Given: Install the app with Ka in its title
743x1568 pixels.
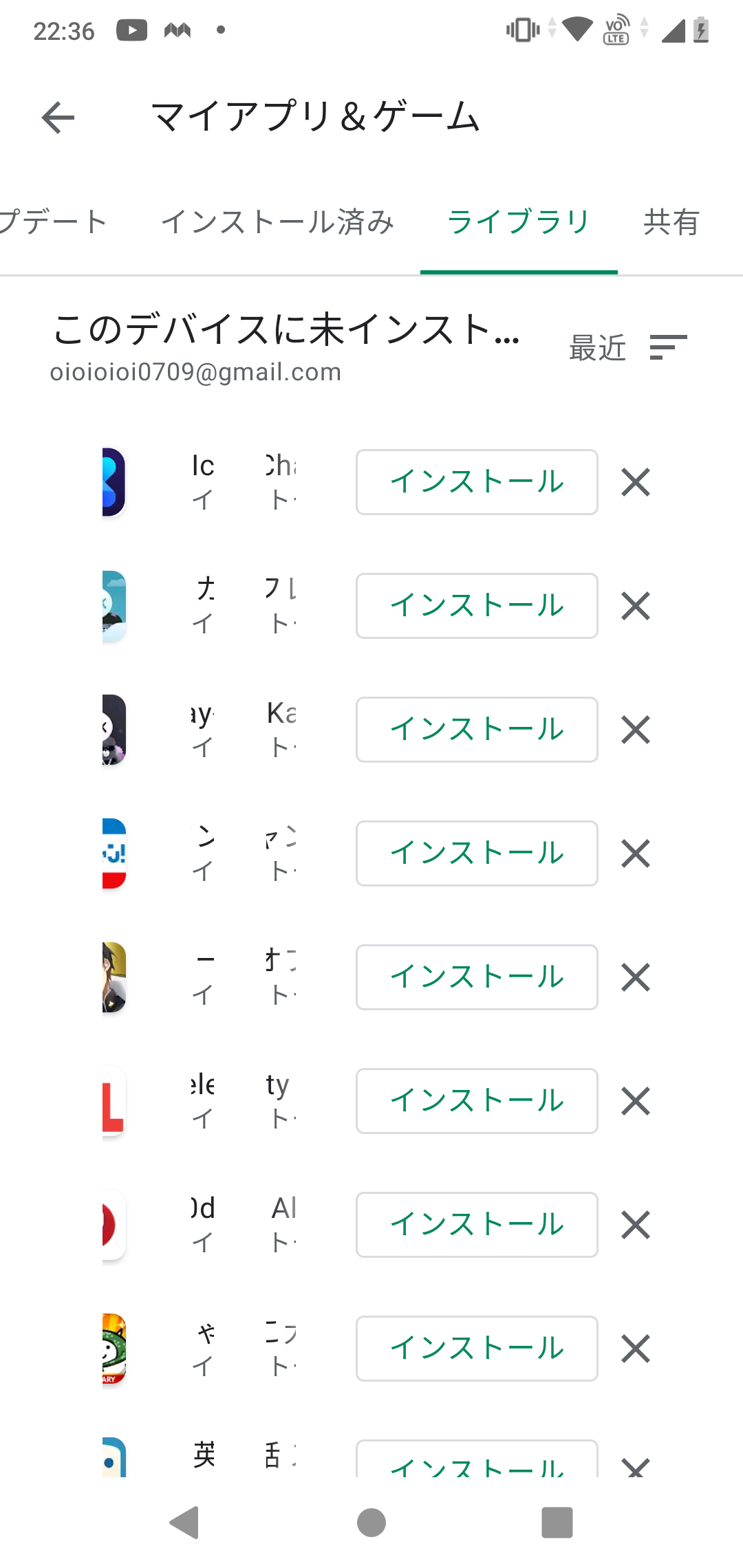Looking at the screenshot, I should tap(477, 730).
